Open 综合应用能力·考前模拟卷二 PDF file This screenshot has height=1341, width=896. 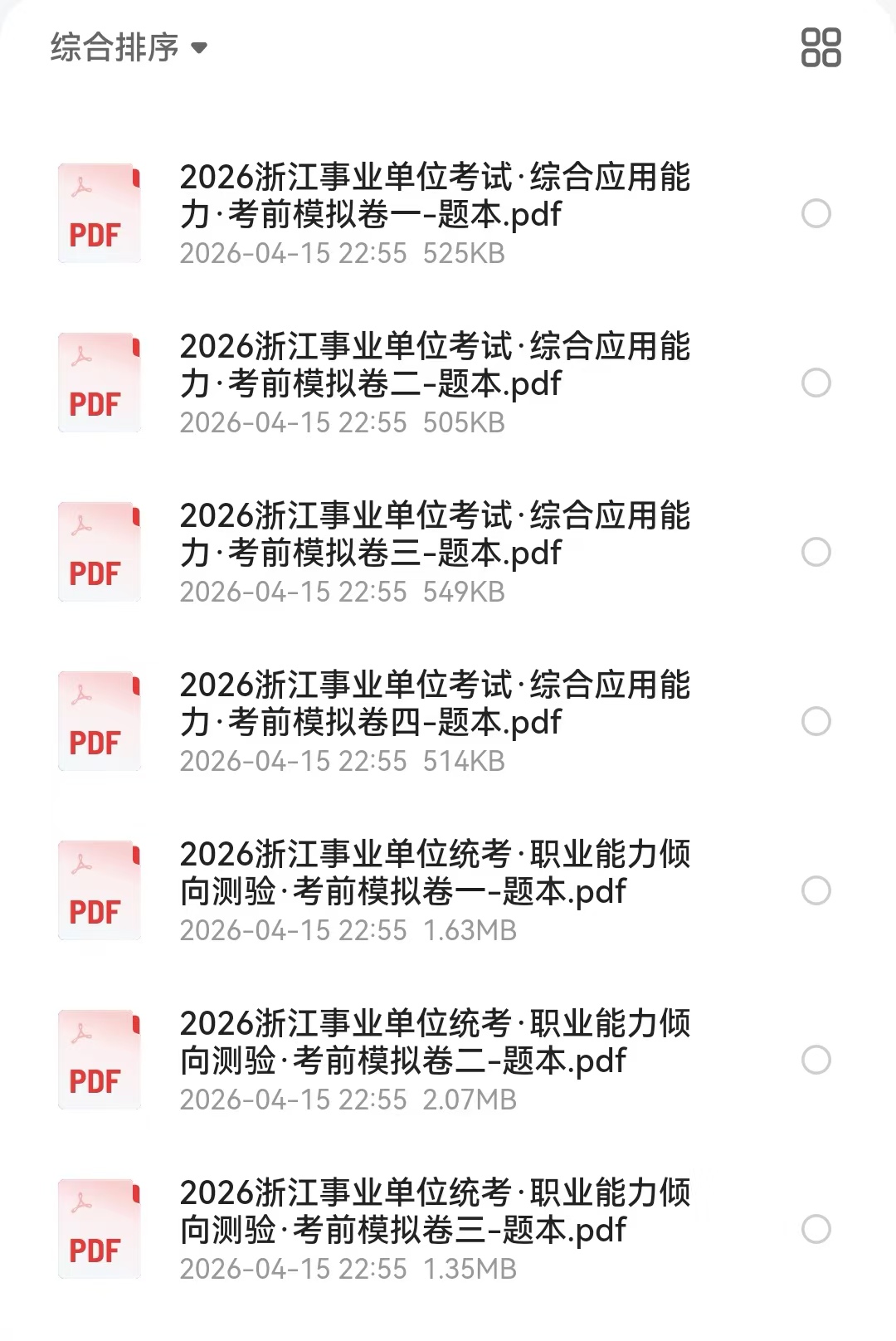coord(435,366)
